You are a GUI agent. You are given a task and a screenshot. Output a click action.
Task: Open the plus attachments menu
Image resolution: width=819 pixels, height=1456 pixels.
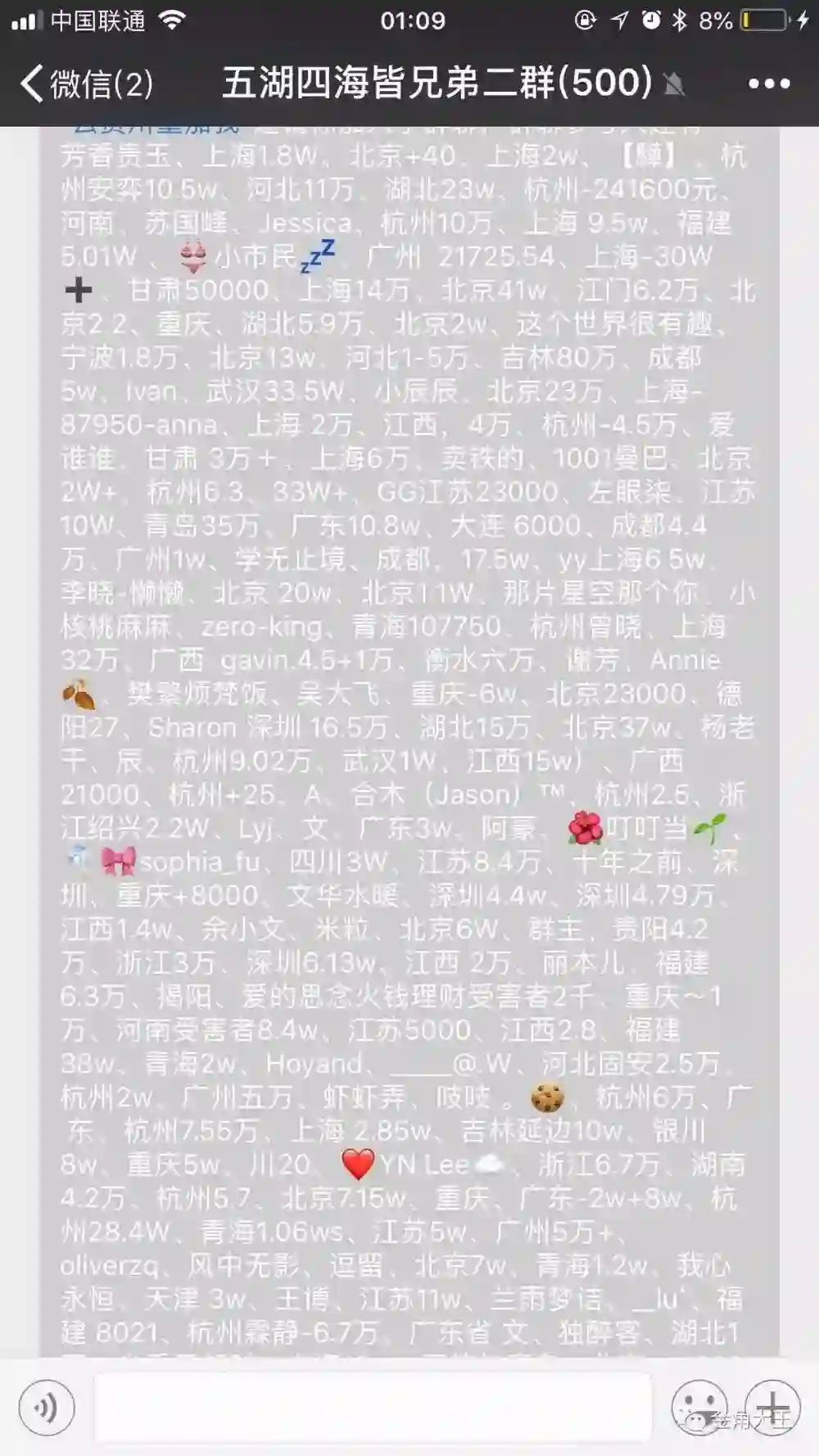[x=772, y=1408]
